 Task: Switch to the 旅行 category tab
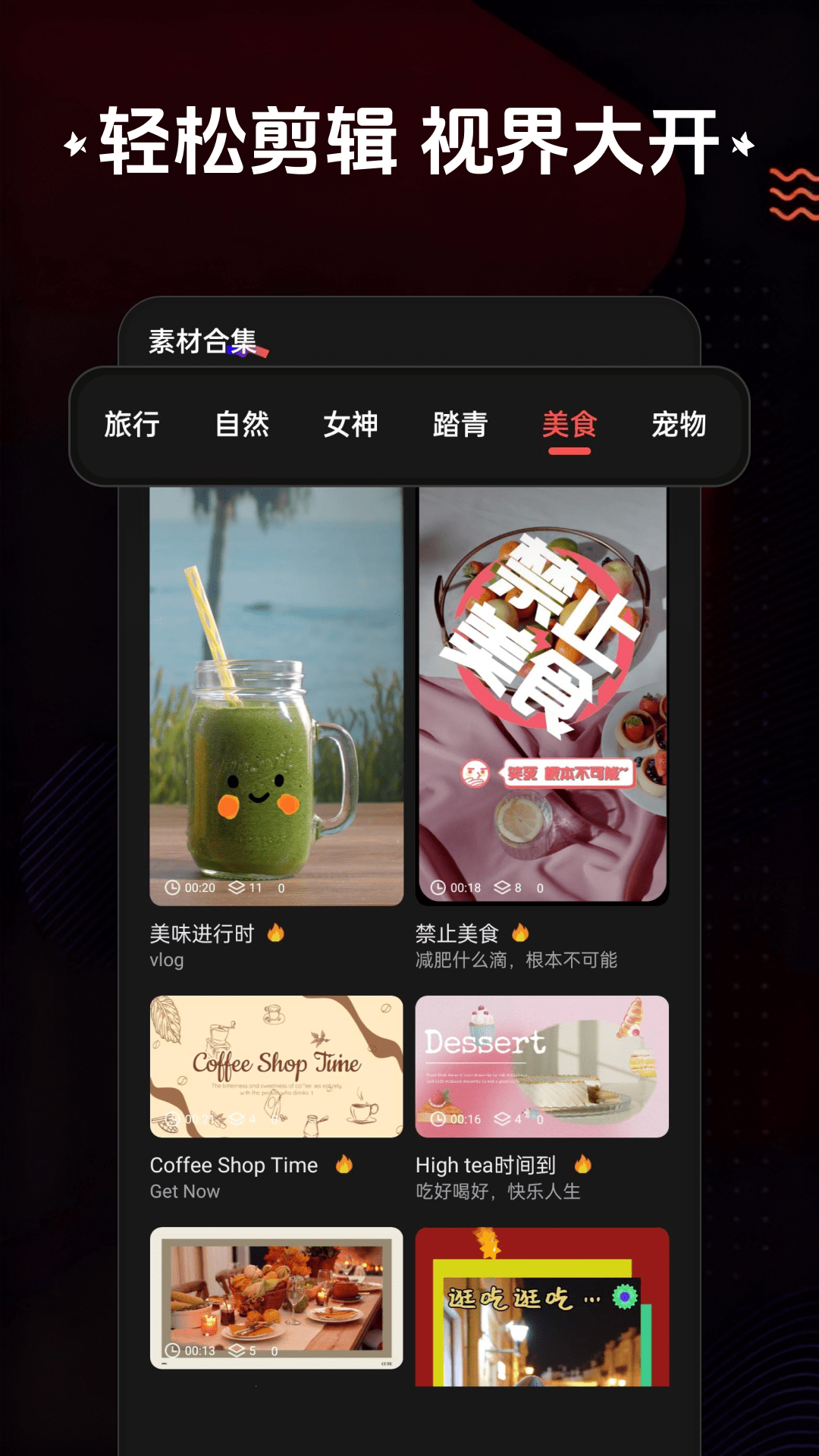pyautogui.click(x=130, y=426)
